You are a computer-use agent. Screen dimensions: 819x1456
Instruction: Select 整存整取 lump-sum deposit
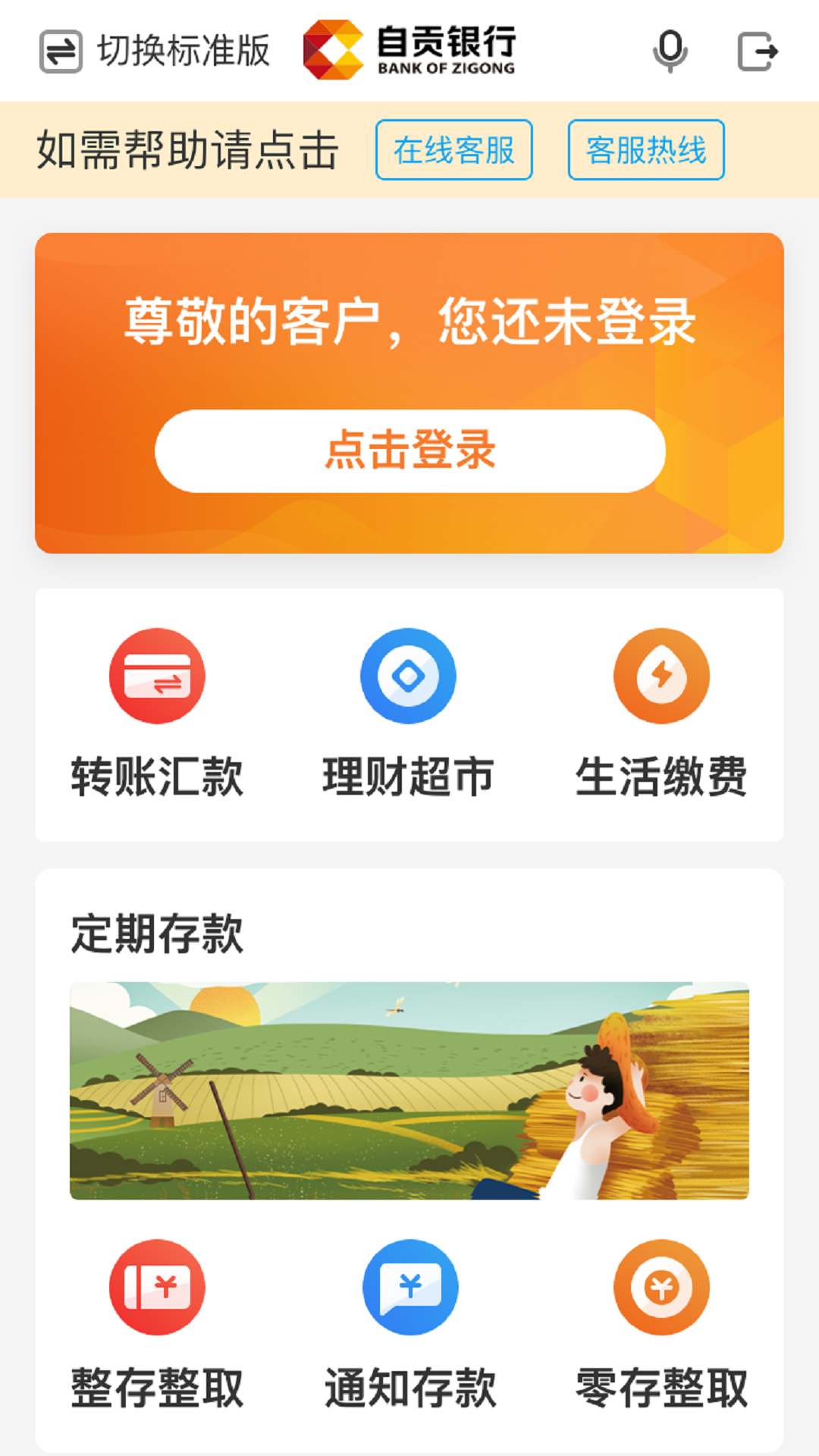[157, 1324]
